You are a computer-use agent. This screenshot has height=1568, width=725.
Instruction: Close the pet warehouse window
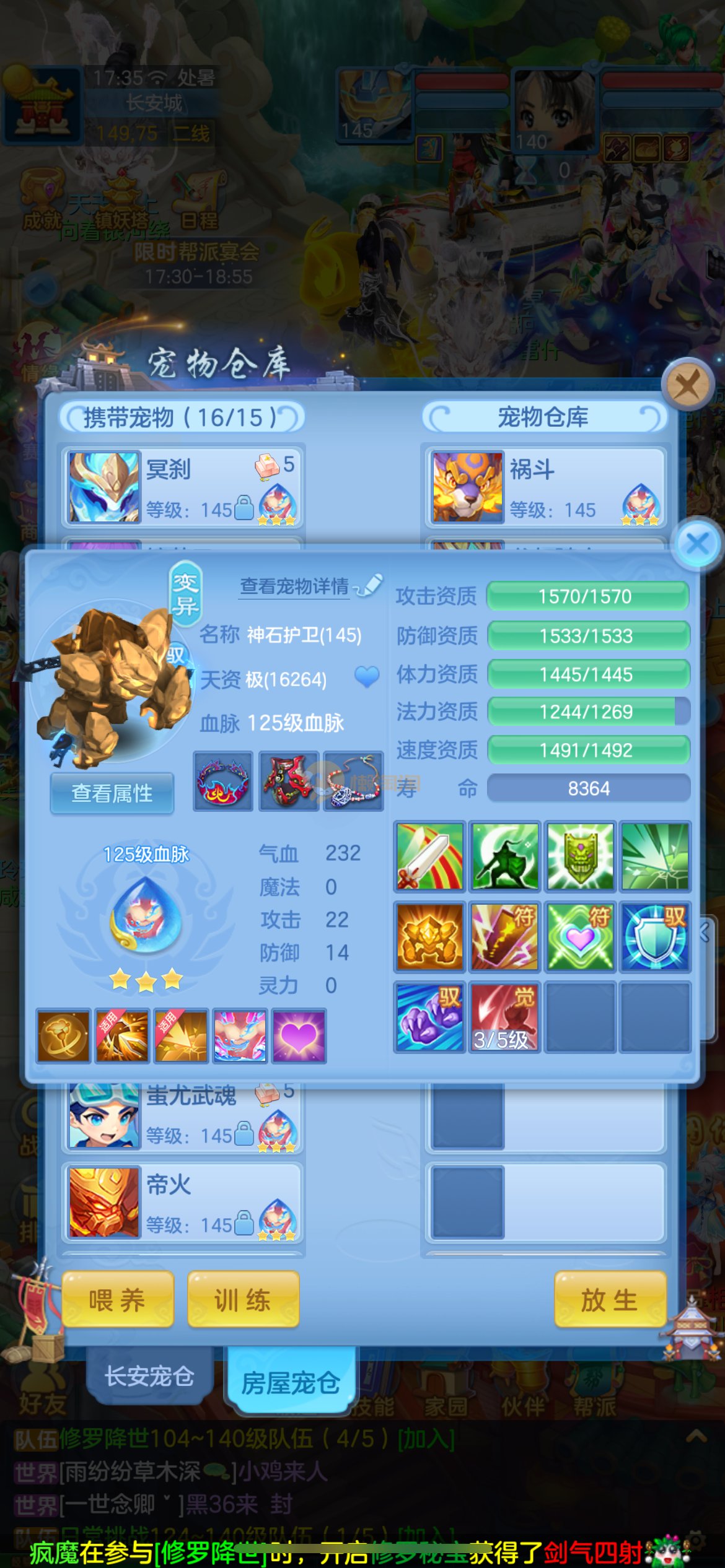[x=687, y=385]
